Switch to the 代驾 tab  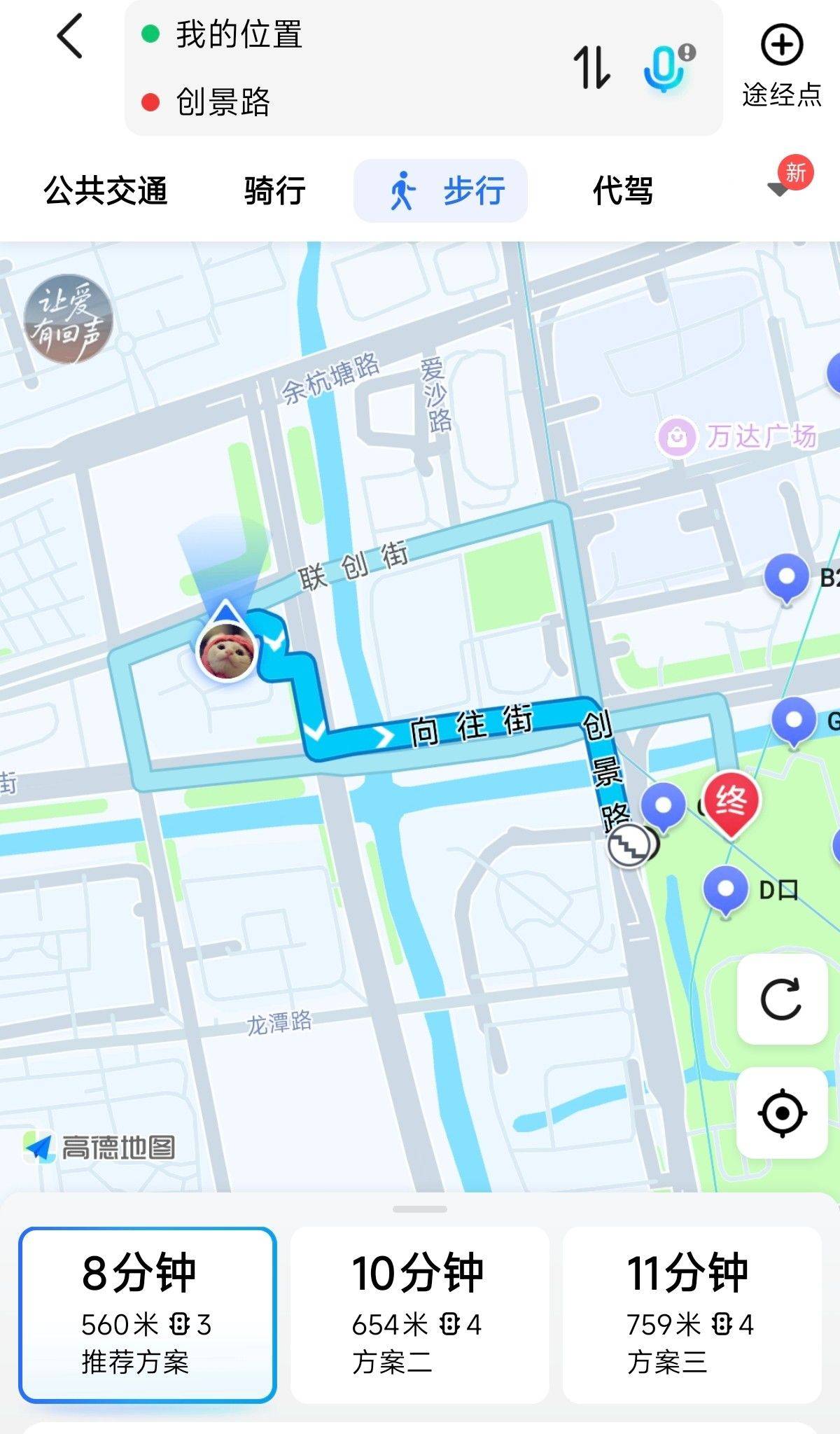coord(623,190)
